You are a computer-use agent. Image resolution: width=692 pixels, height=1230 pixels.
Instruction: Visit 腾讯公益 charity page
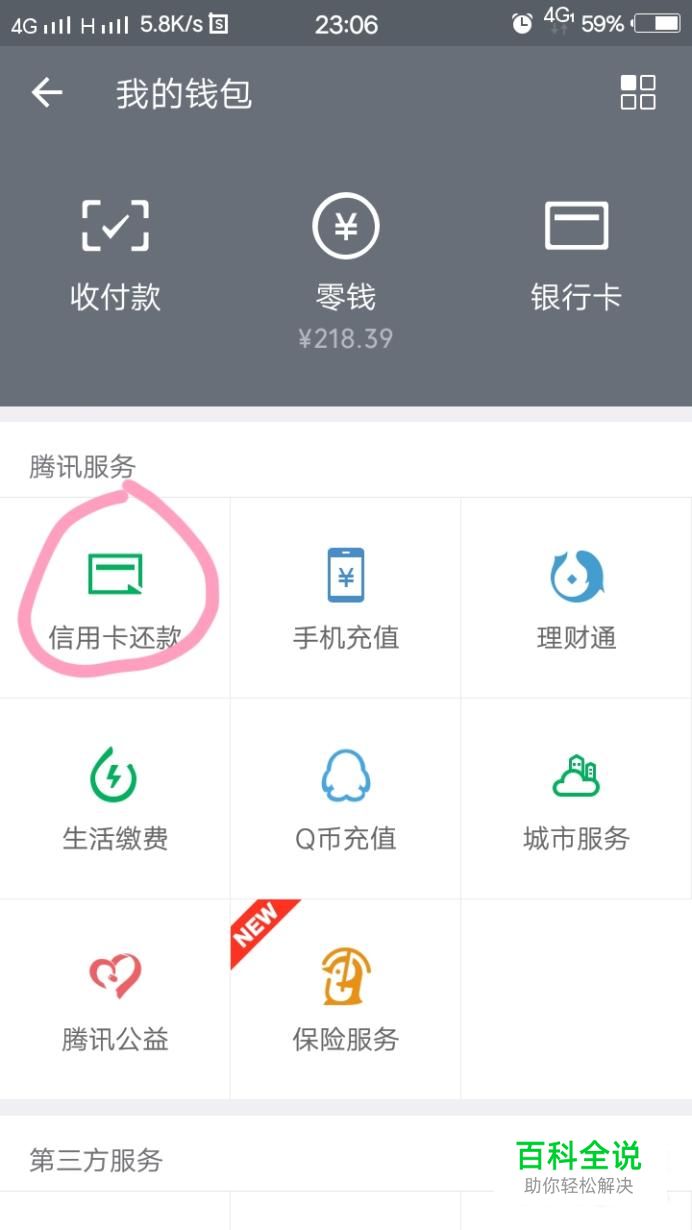point(115,998)
